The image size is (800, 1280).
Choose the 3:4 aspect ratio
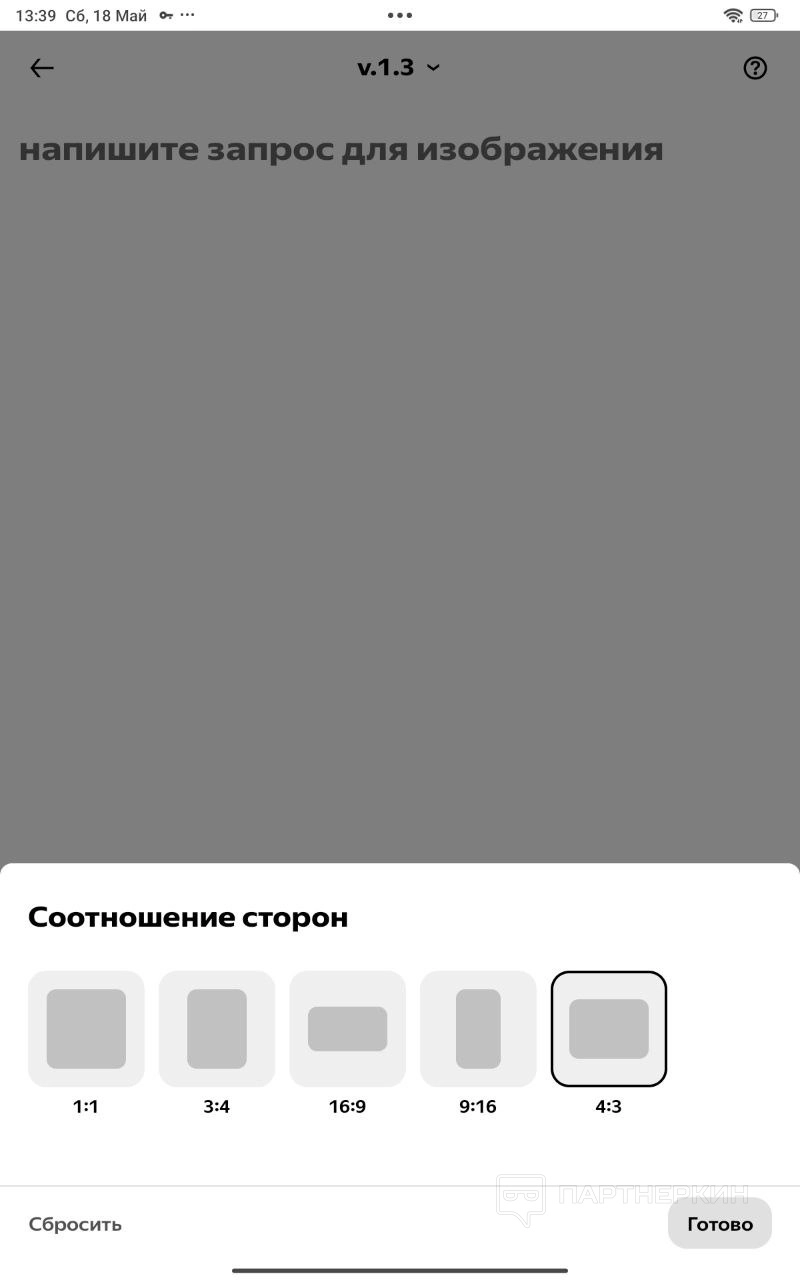tap(217, 1029)
